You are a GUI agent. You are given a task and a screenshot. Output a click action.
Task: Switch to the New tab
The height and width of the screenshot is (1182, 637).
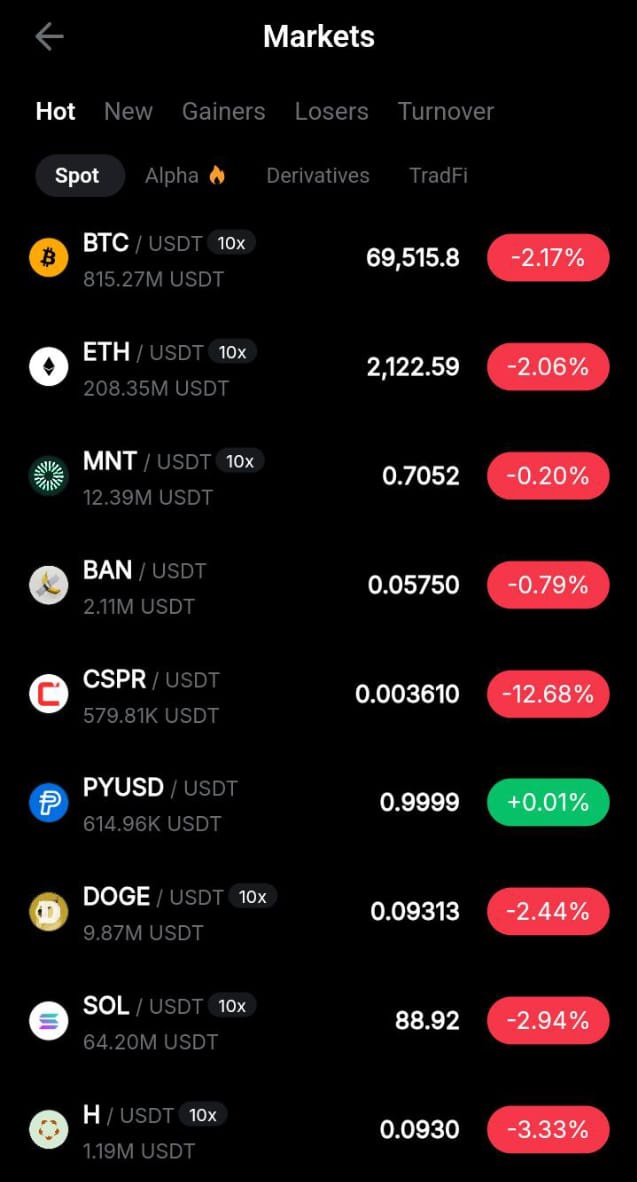[128, 112]
